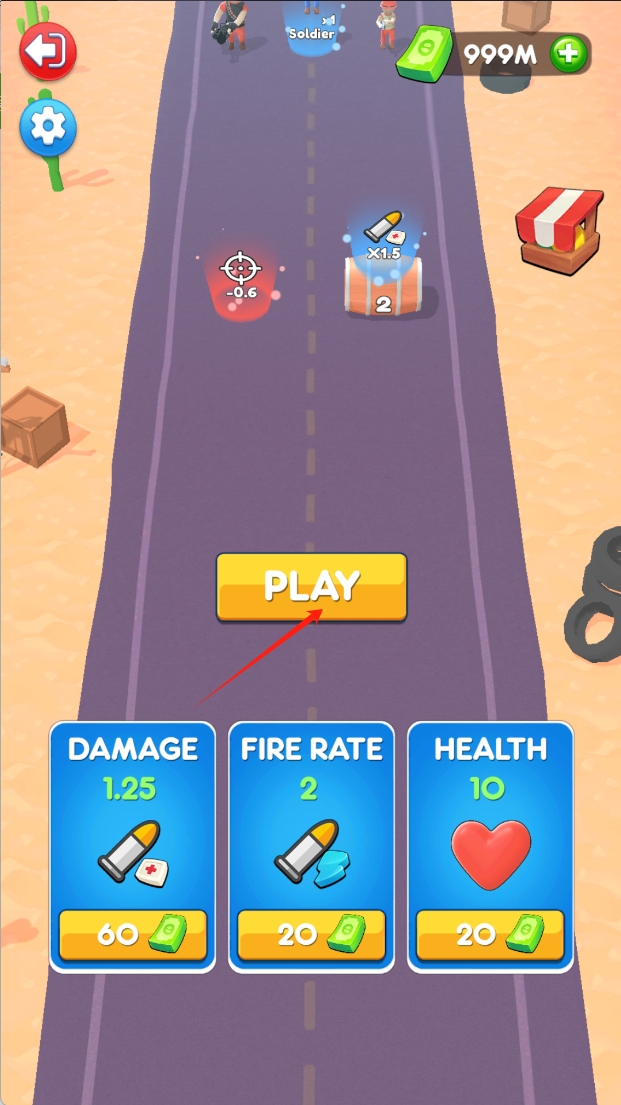Open the shop stall icon
621x1105 pixels.
pyautogui.click(x=558, y=229)
